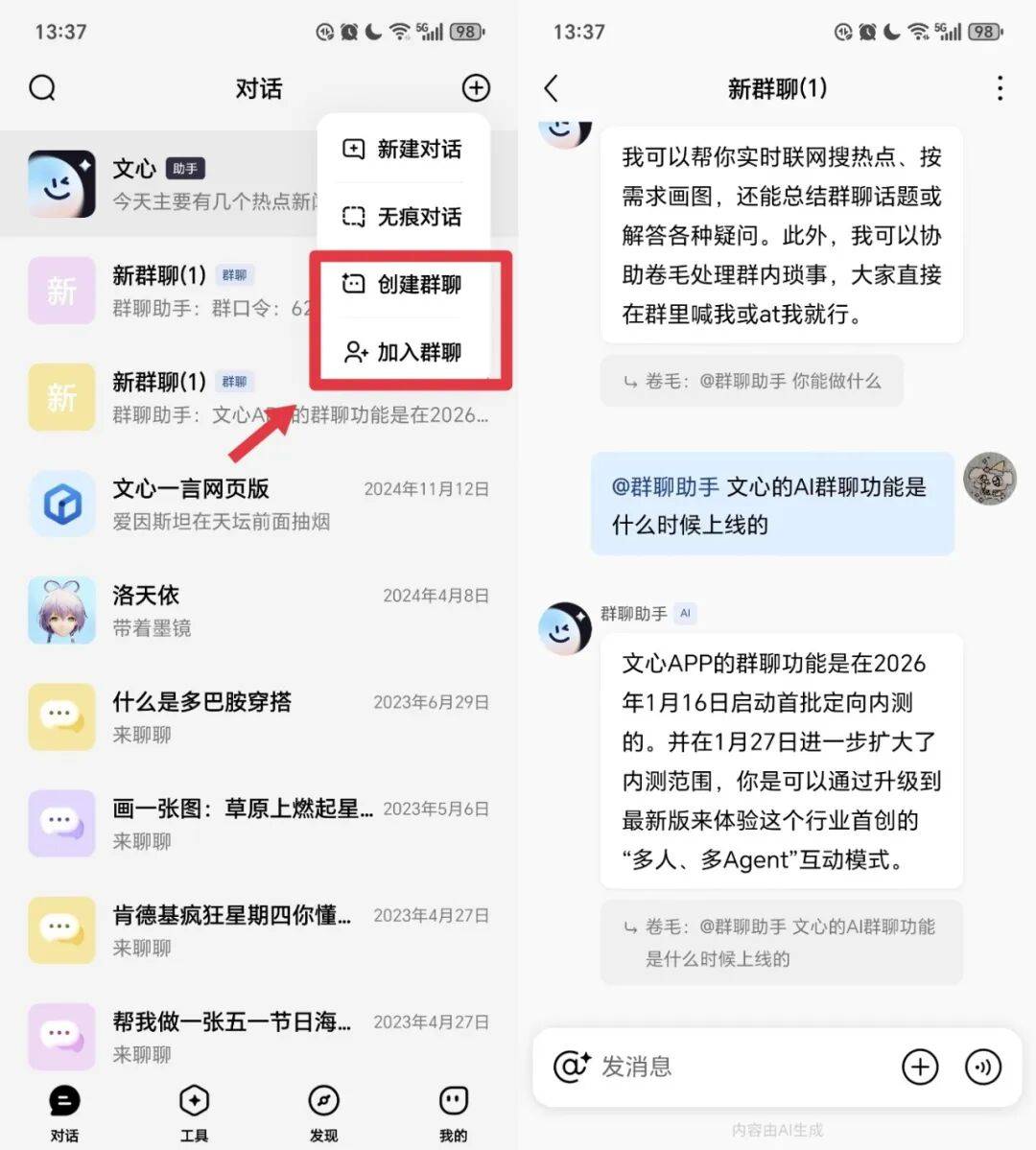Open 肯德基疯狂星期四 conversation
The width and height of the screenshot is (1036, 1150).
(x=259, y=929)
